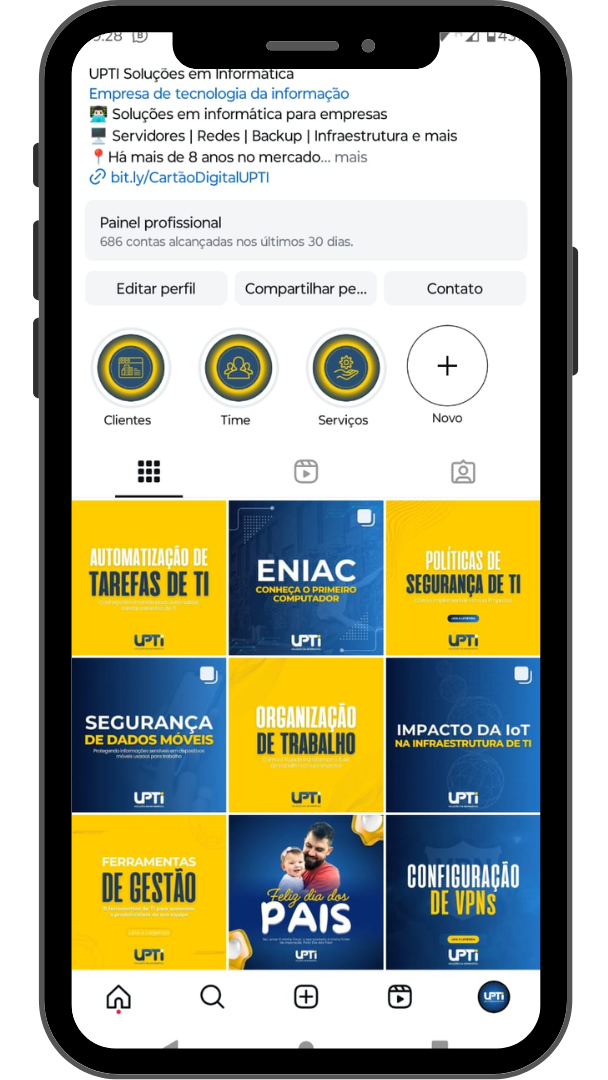Switch to the tagged photos tab

[462, 472]
